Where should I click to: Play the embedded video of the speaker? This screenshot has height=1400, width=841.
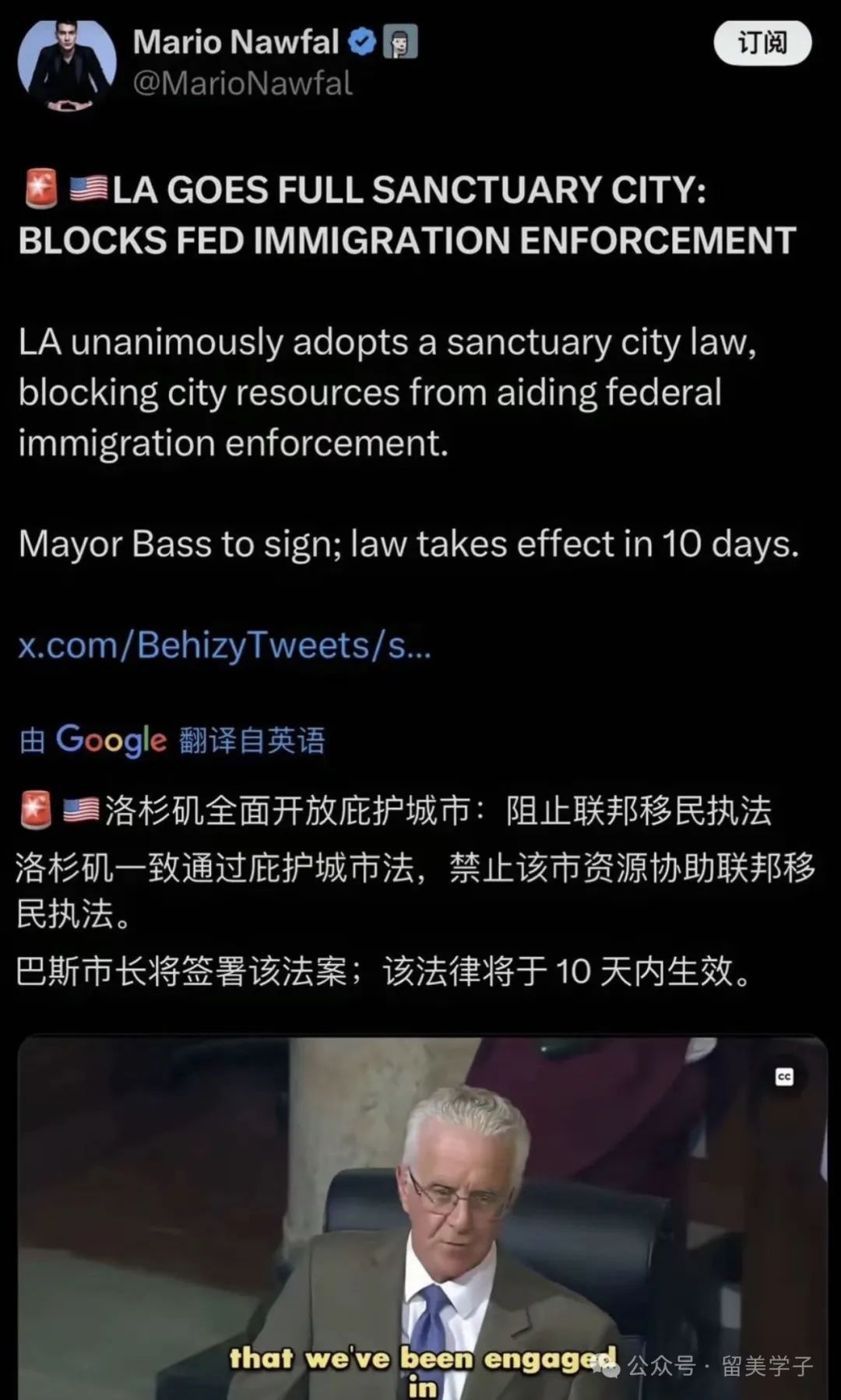(x=422, y=1219)
